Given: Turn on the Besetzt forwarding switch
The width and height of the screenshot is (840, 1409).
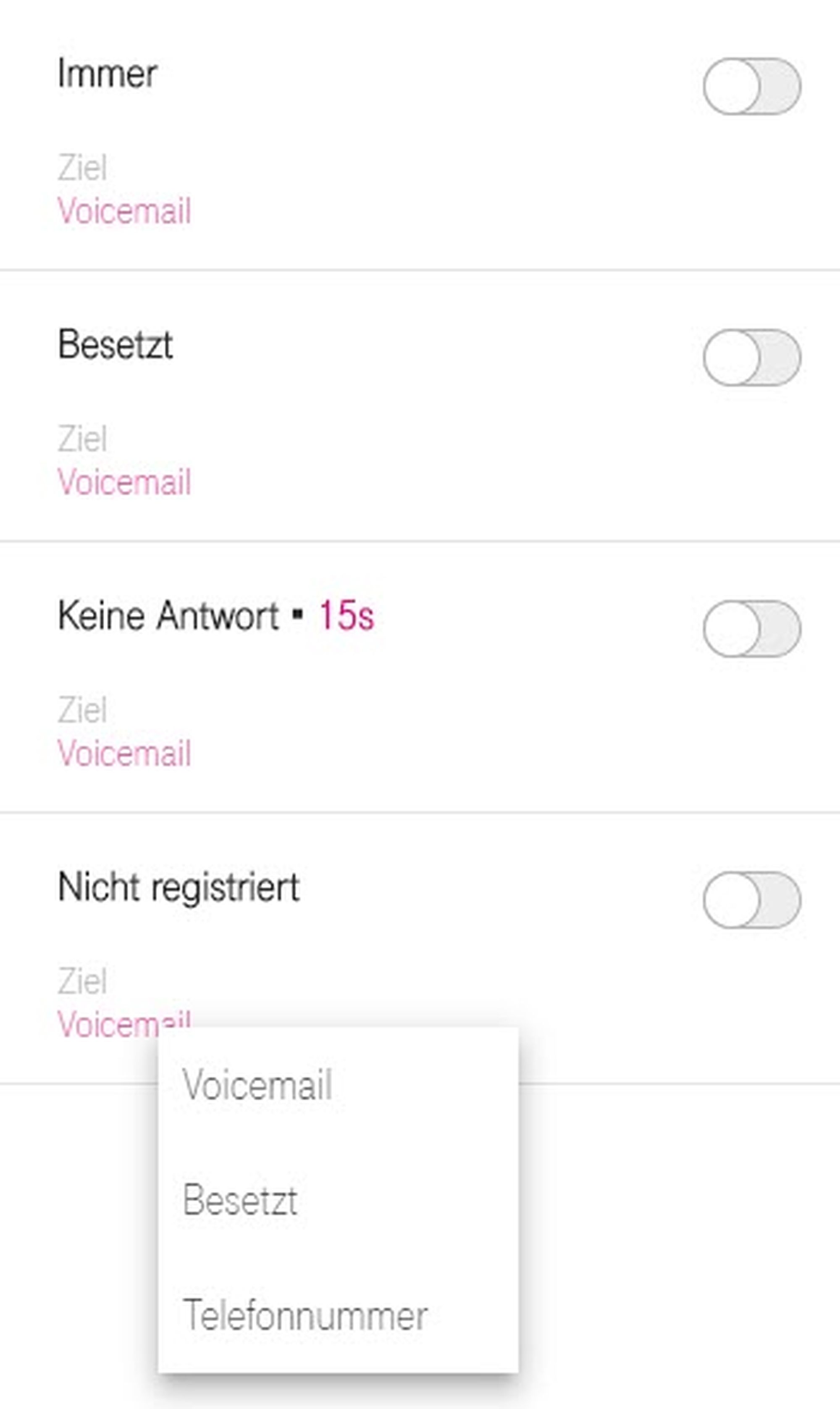Looking at the screenshot, I should (x=752, y=357).
